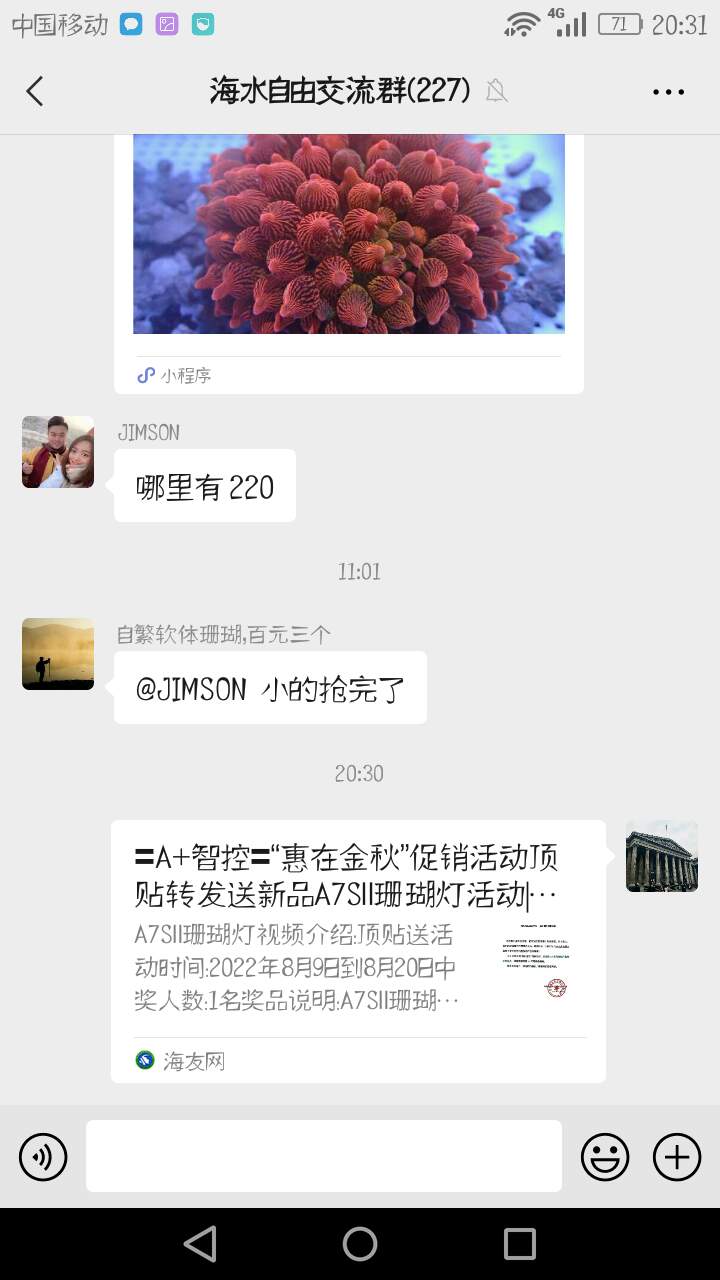Image resolution: width=720 pixels, height=1280 pixels.
Task: Open avatar of 自繁软体珊瑚 sender
Action: tap(58, 654)
